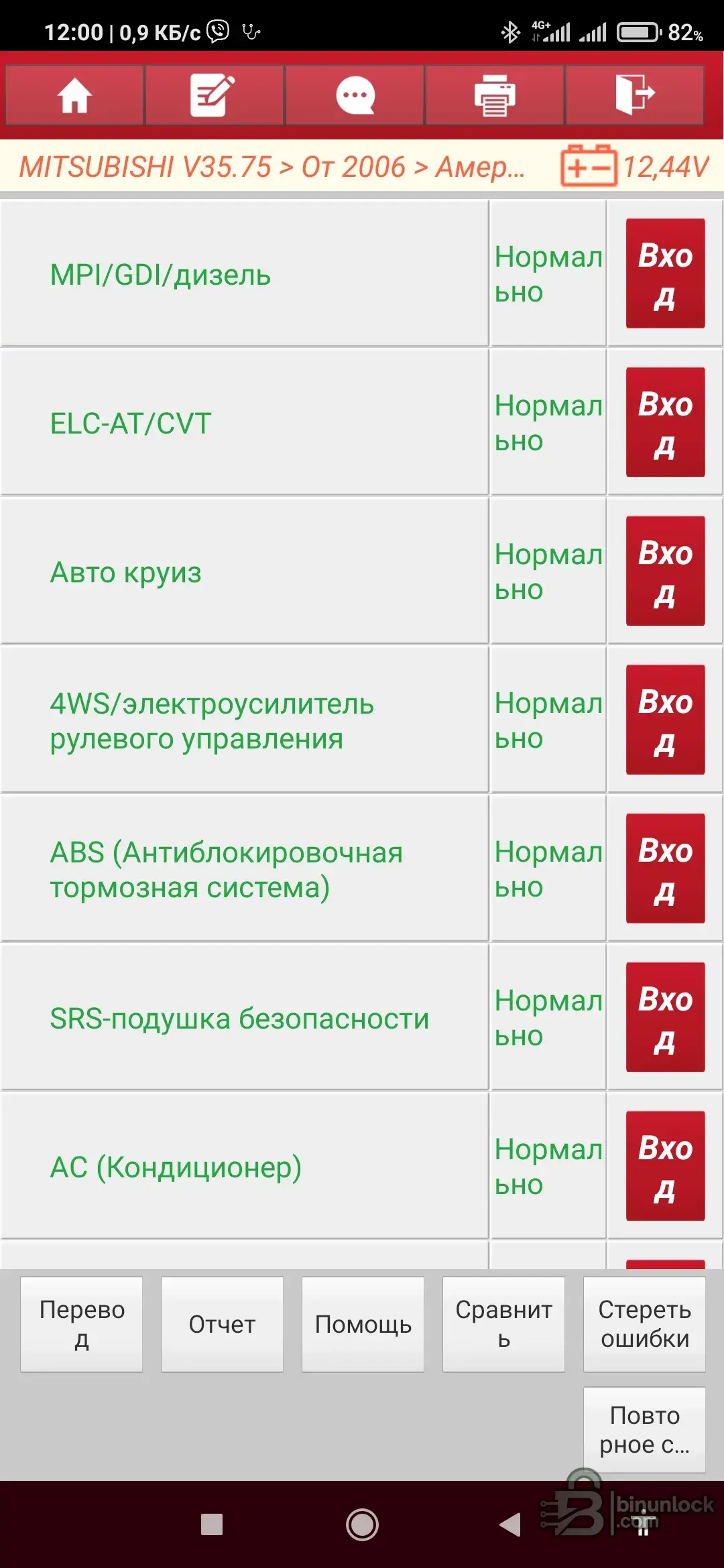The height and width of the screenshot is (1568, 724).
Task: Open the chat feedback icon
Action: (x=355, y=95)
